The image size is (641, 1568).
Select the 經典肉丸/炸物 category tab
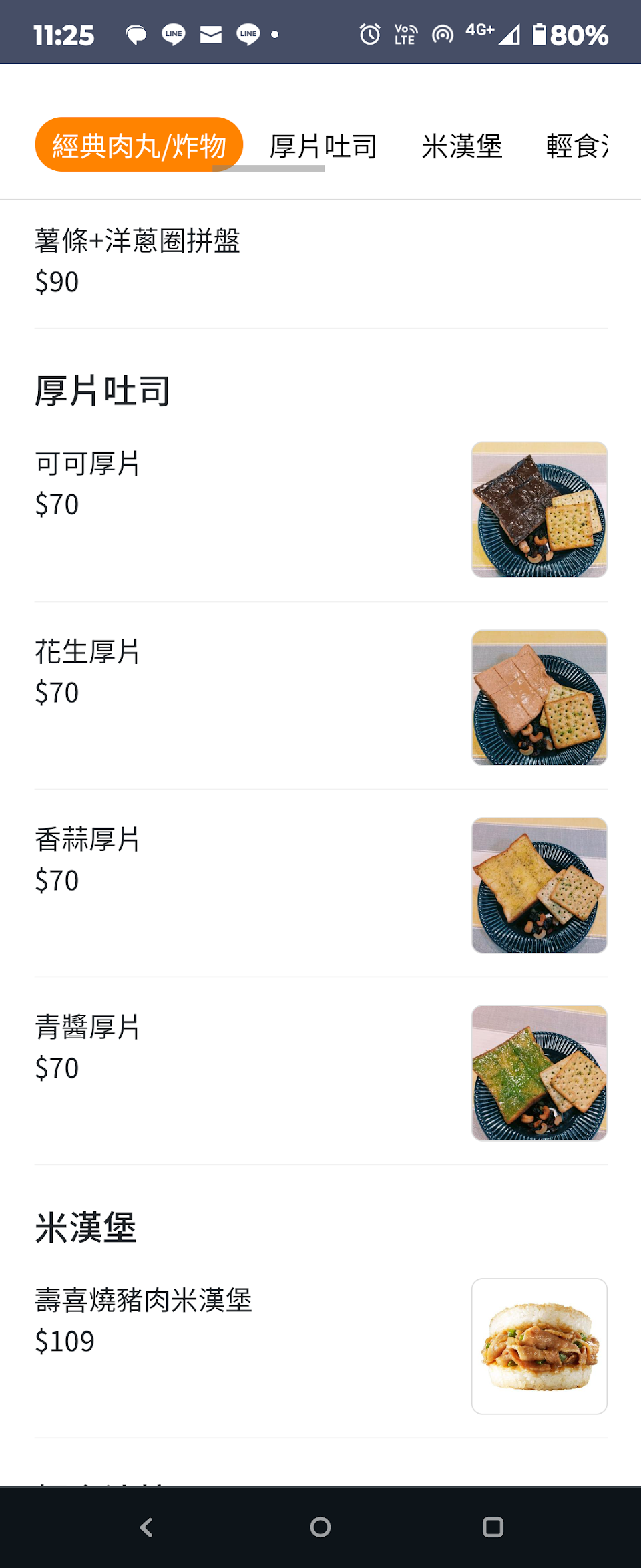coord(139,145)
